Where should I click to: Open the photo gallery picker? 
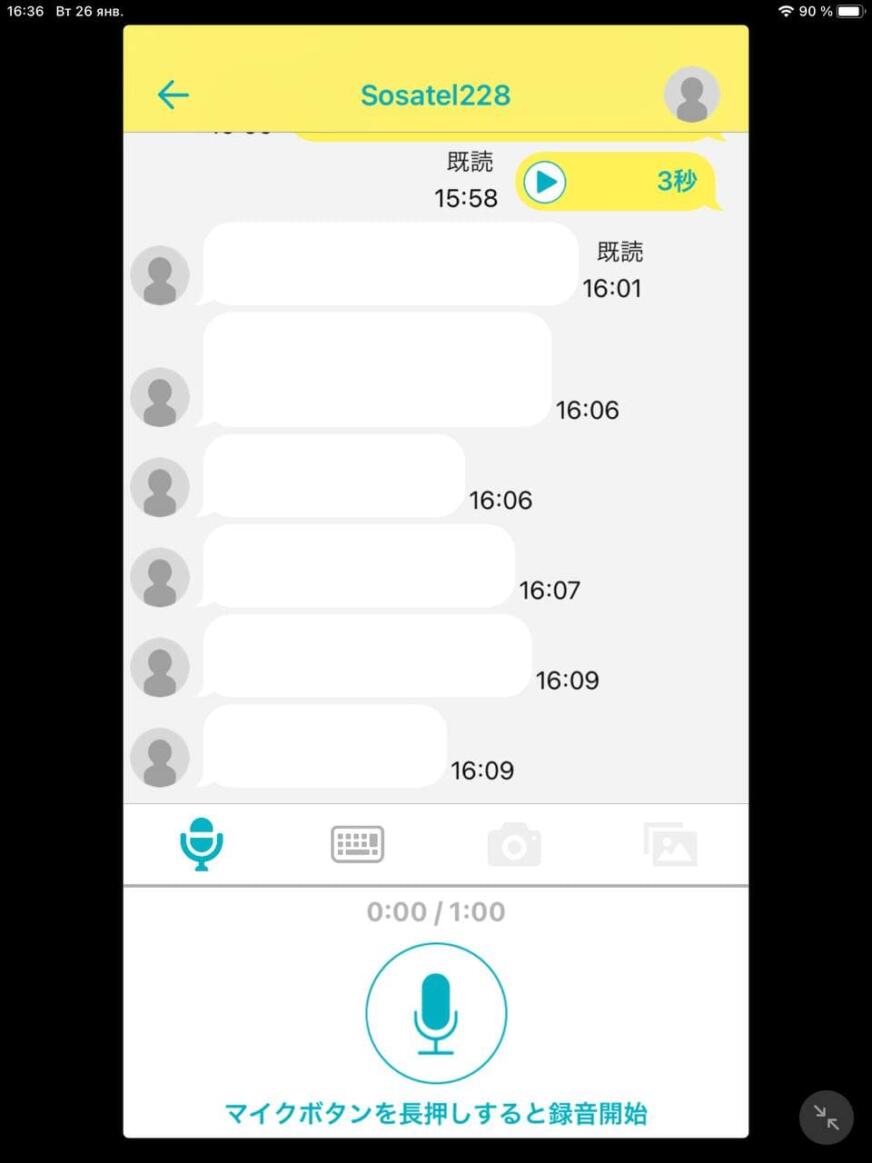click(670, 844)
